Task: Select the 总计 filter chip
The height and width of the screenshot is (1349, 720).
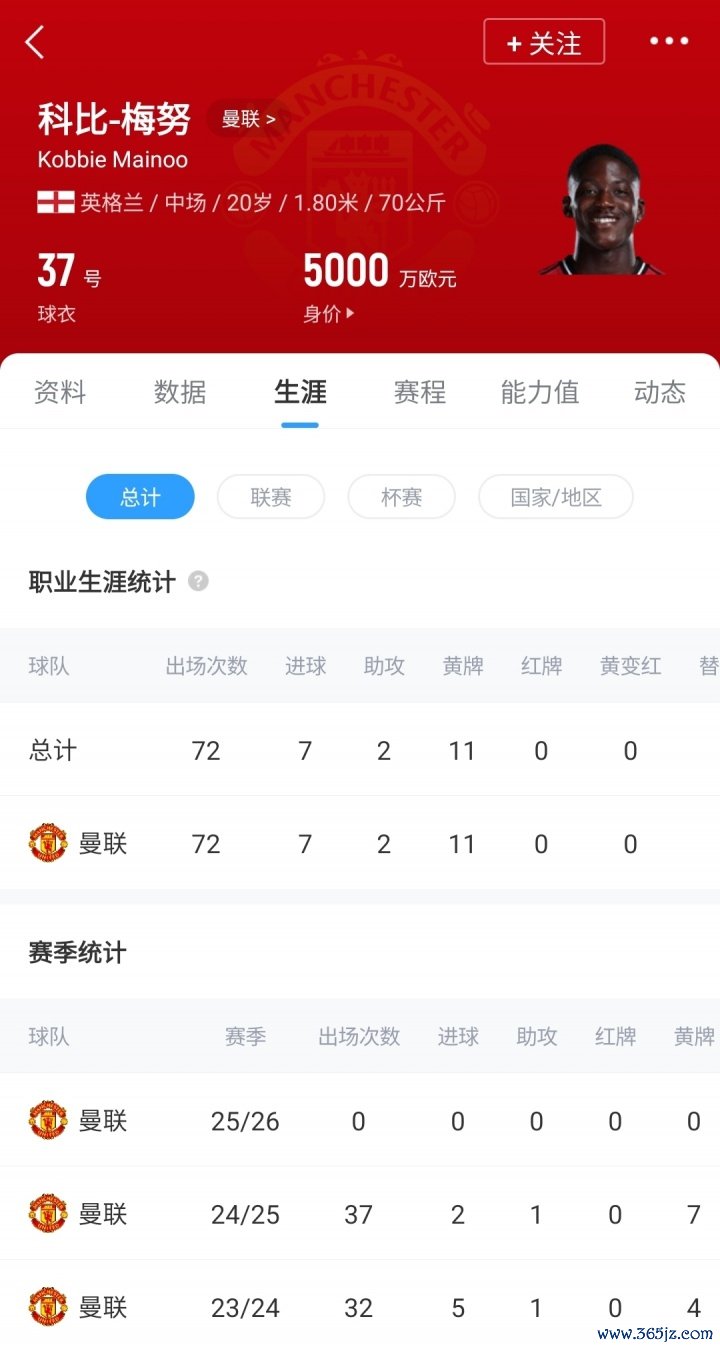Action: pos(140,497)
